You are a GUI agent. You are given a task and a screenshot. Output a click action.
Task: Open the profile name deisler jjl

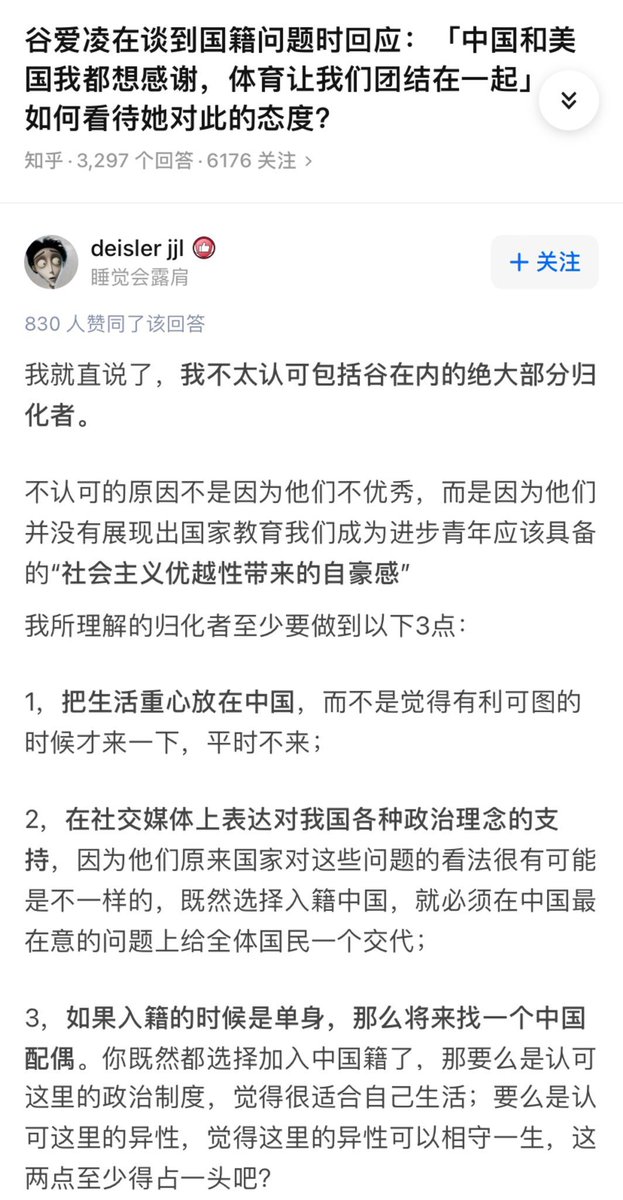pyautogui.click(x=138, y=248)
